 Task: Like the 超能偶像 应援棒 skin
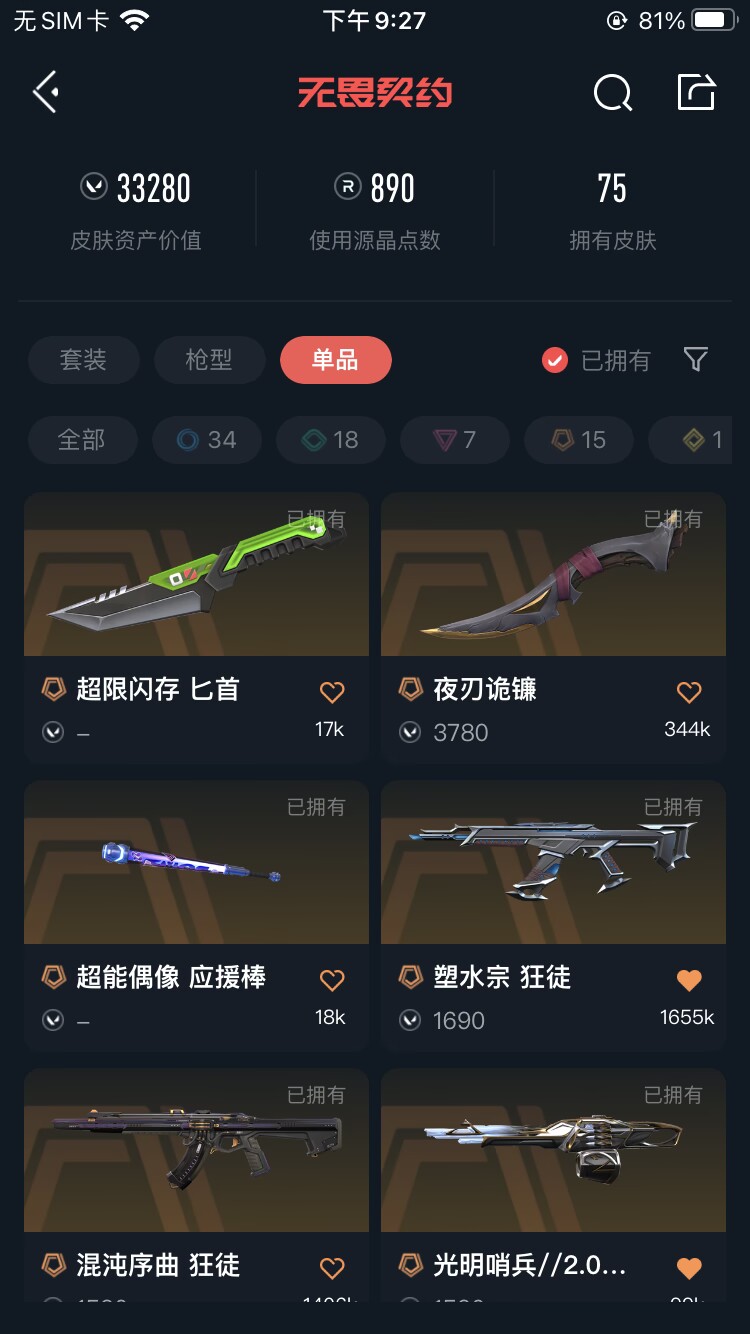click(332, 980)
